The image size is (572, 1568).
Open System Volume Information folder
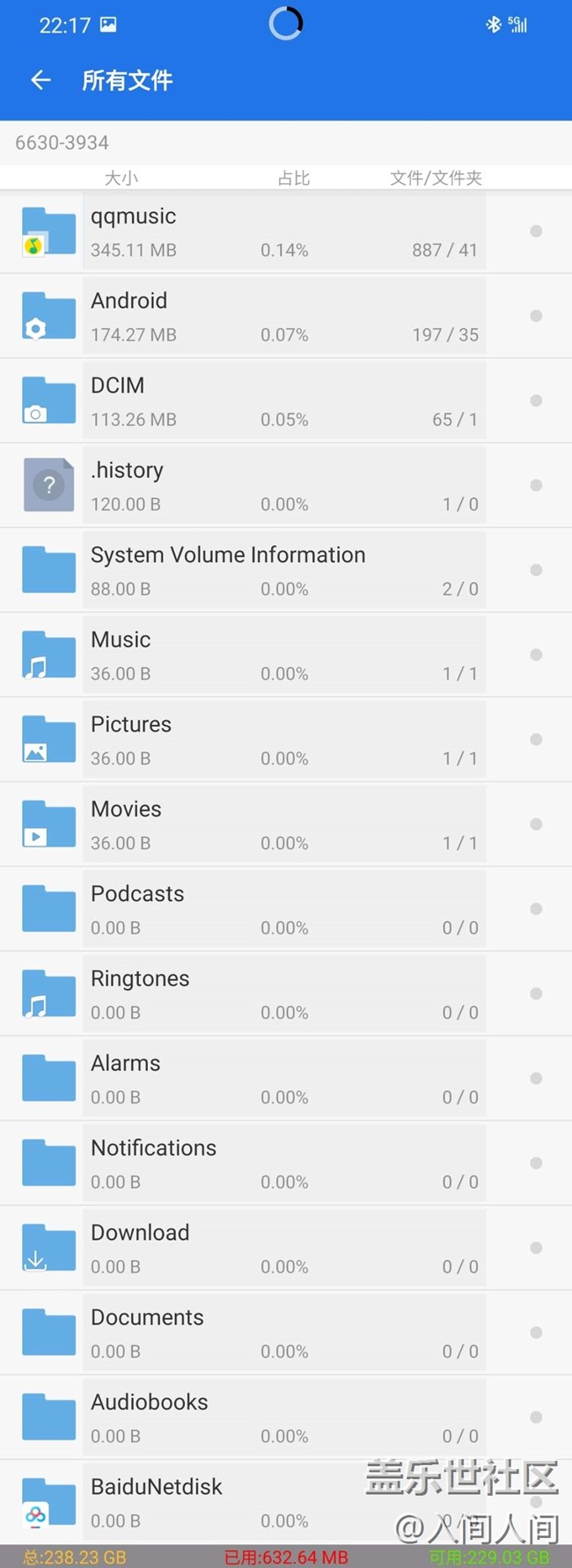coord(283,570)
